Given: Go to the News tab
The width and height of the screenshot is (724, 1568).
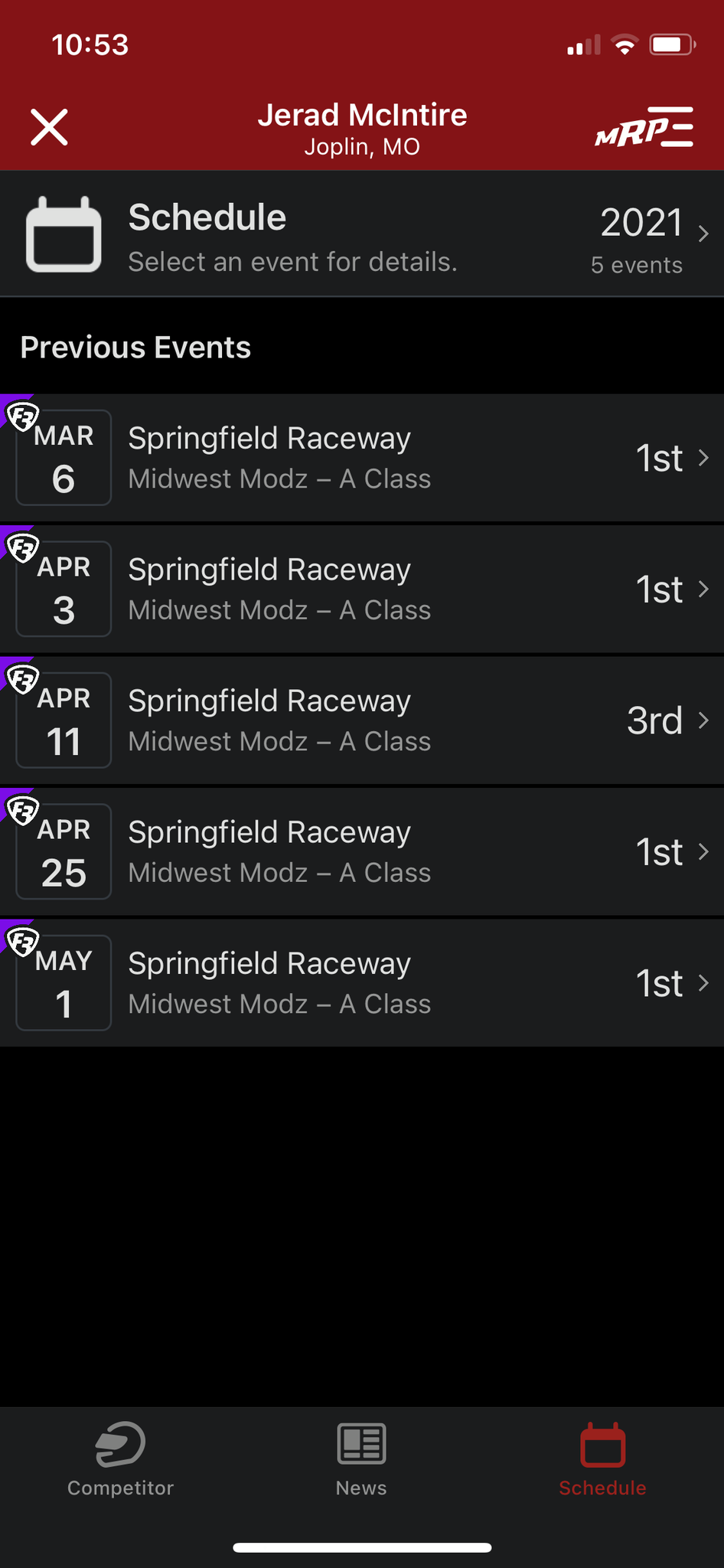Looking at the screenshot, I should point(361,1459).
